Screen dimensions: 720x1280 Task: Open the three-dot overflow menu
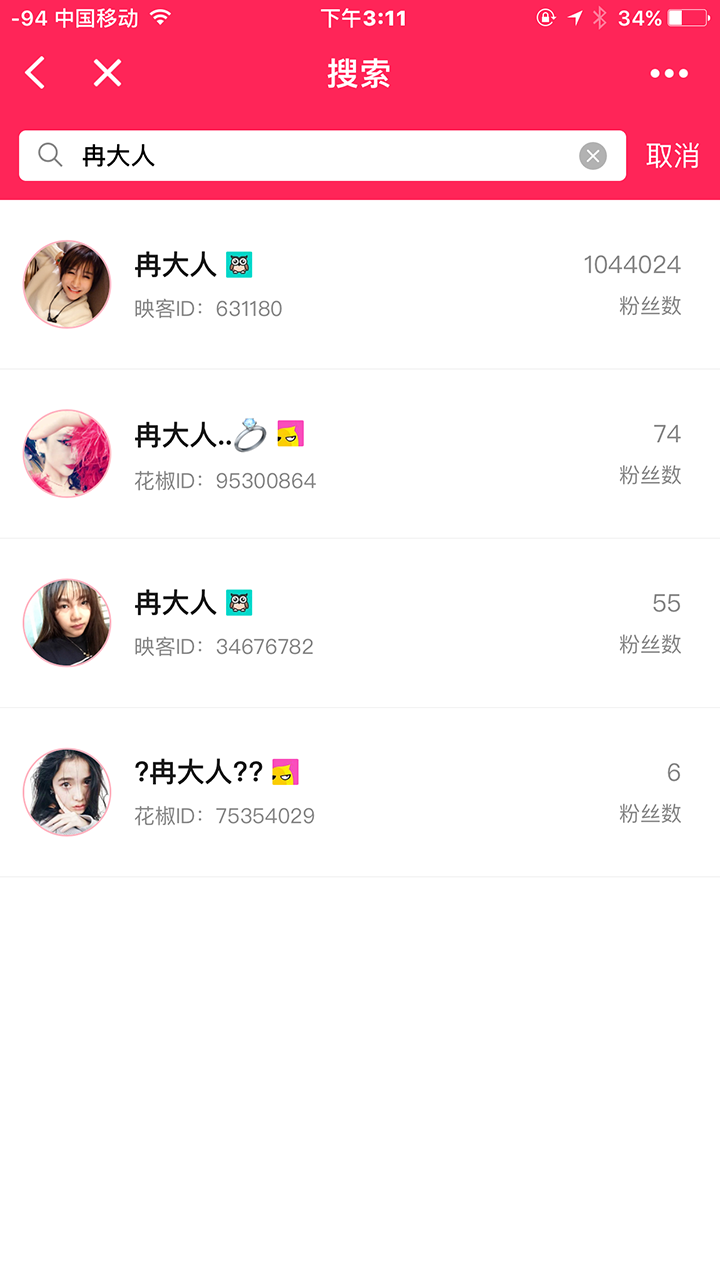[x=669, y=73]
